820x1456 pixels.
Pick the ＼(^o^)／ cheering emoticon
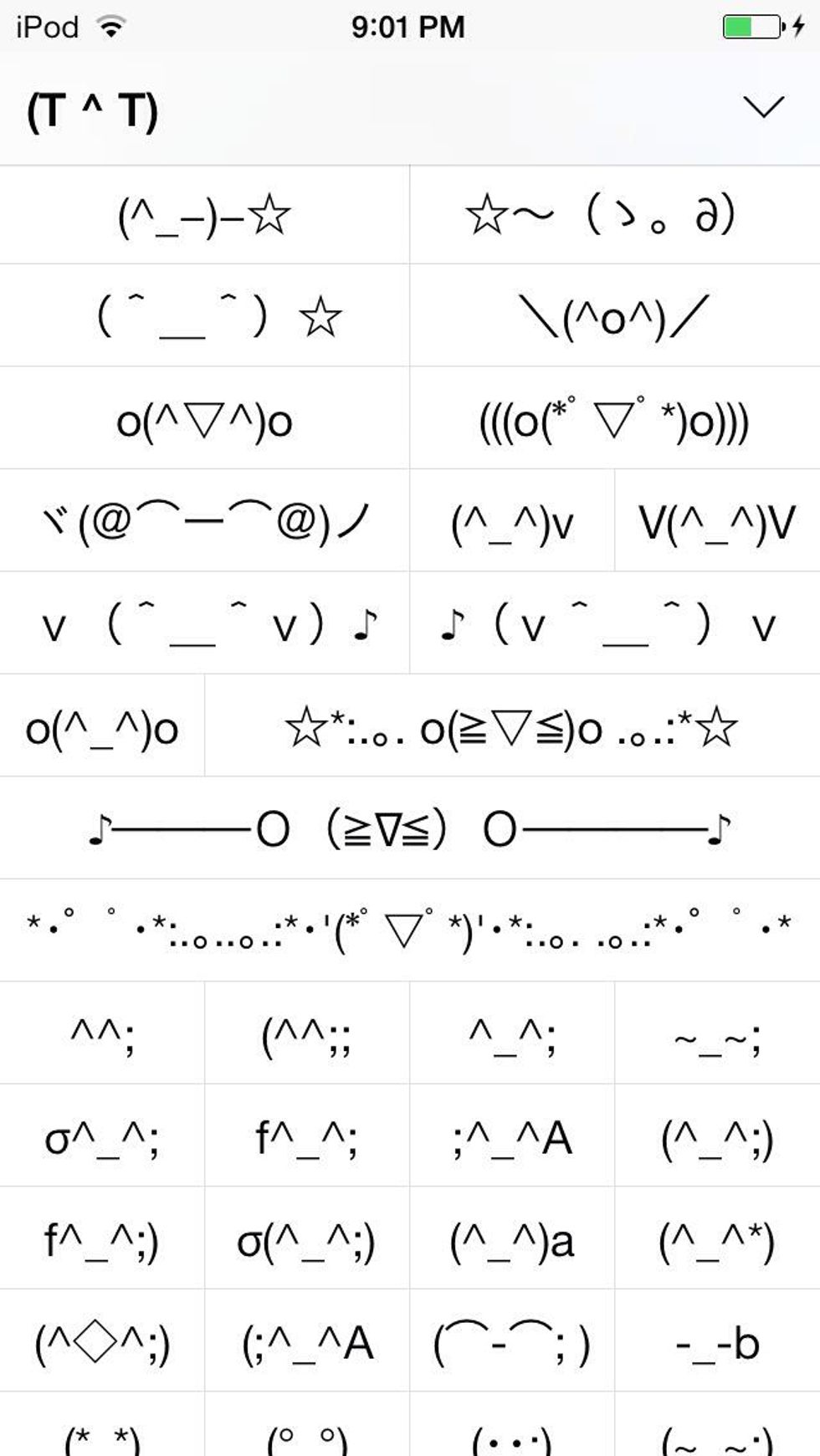click(x=614, y=318)
